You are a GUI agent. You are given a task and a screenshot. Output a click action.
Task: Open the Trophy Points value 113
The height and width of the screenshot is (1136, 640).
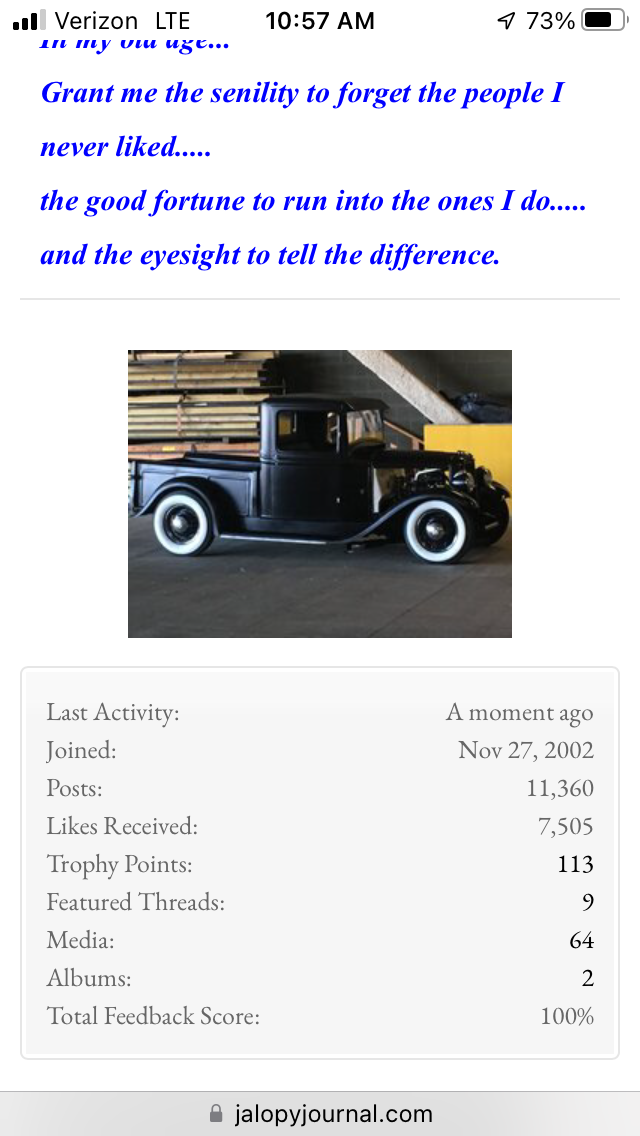coord(575,864)
